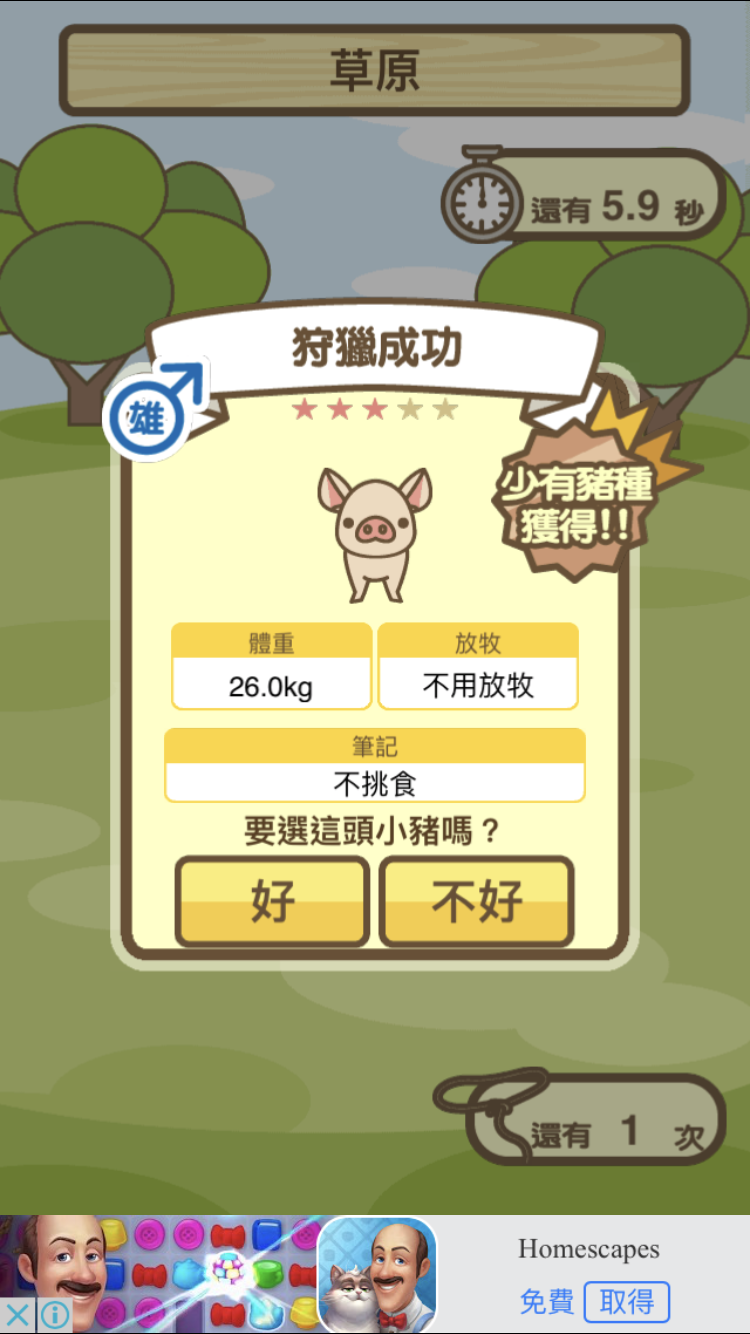Choose 好 to keep this pig

[x=272, y=901]
